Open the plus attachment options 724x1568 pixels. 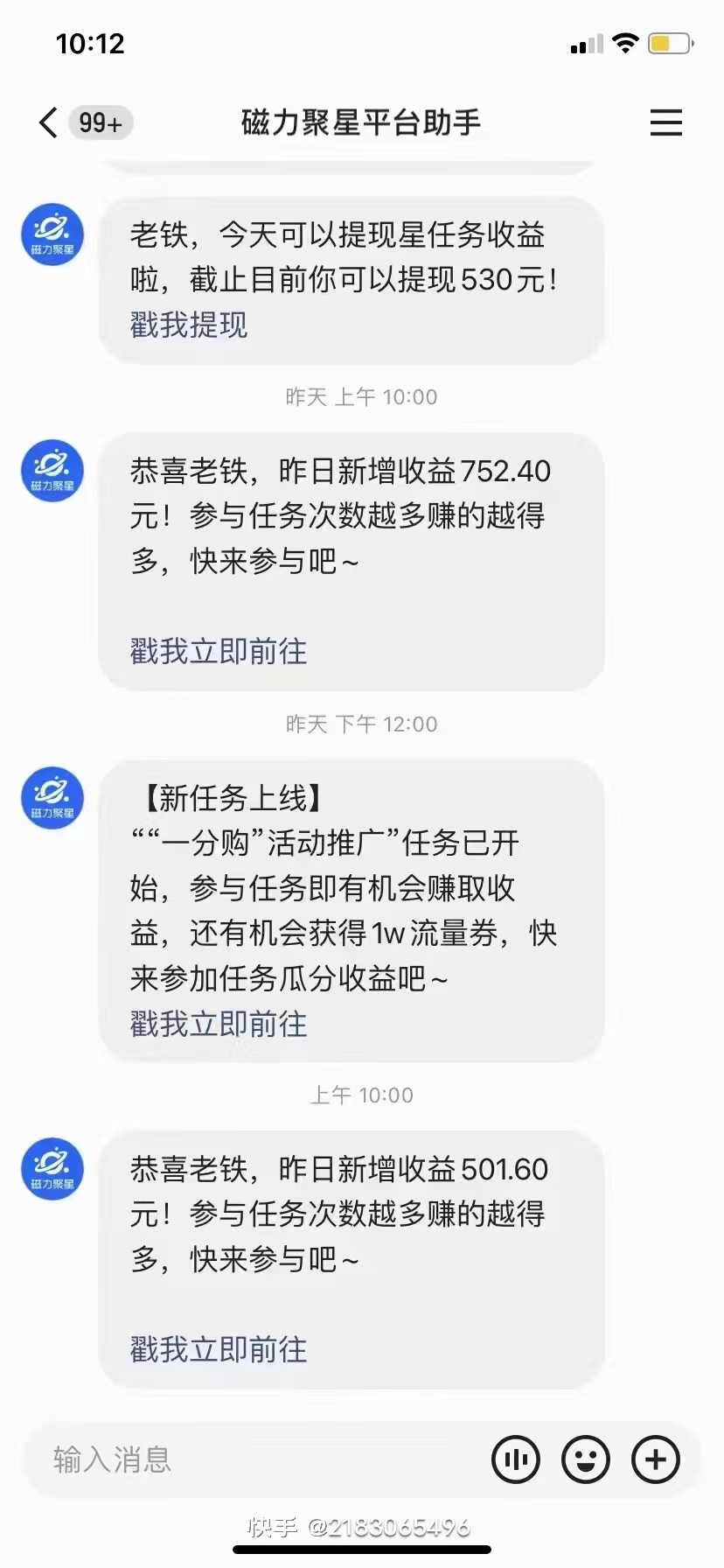click(x=656, y=1459)
